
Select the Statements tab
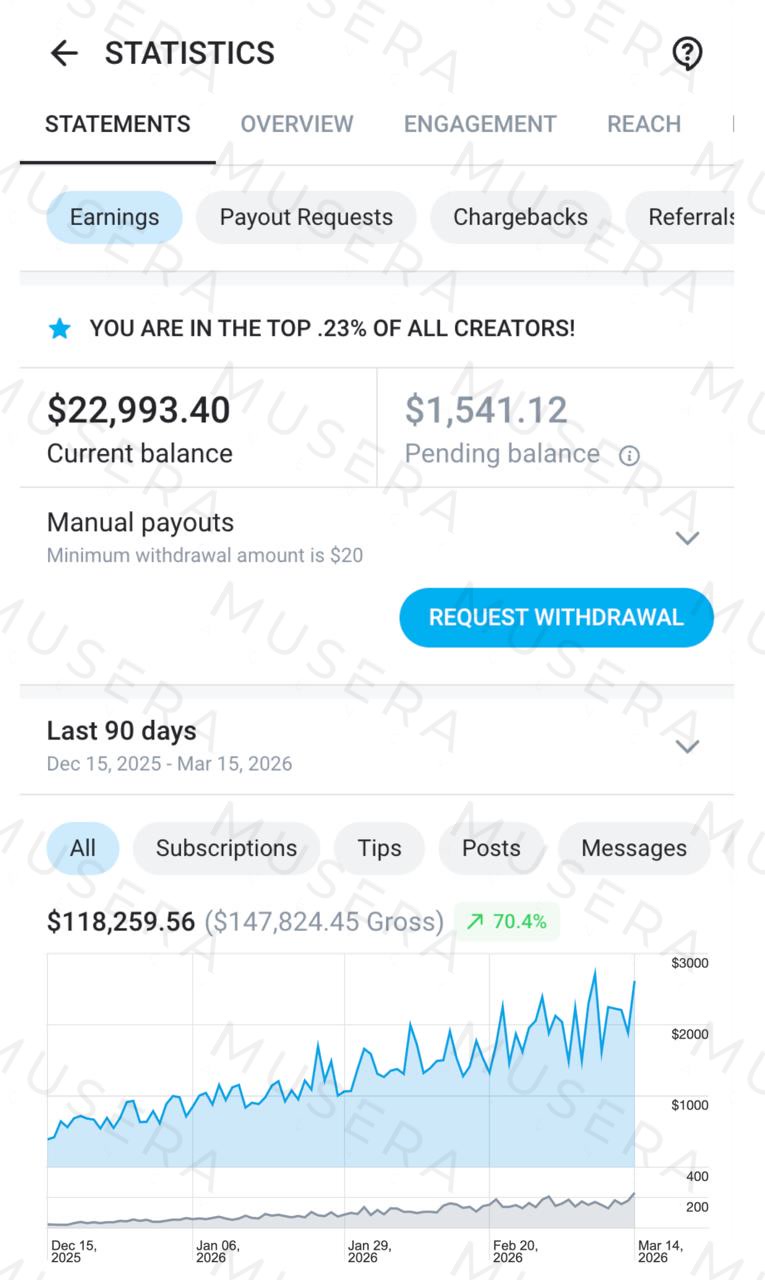[118, 124]
